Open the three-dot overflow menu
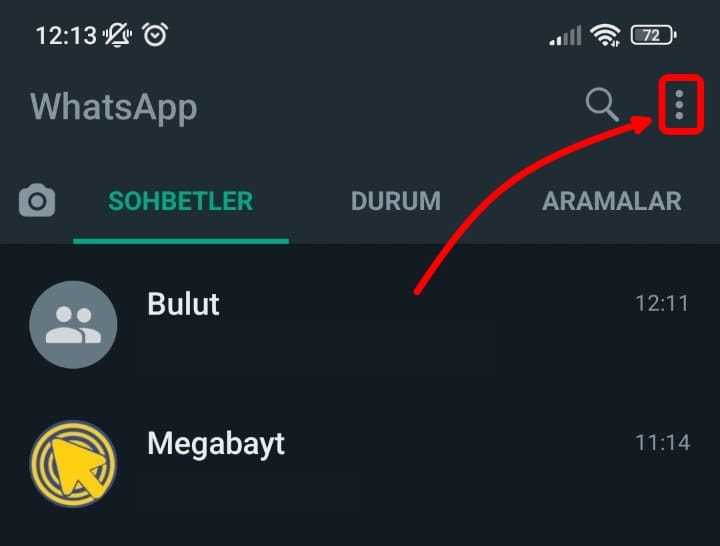The image size is (720, 546). [x=679, y=104]
